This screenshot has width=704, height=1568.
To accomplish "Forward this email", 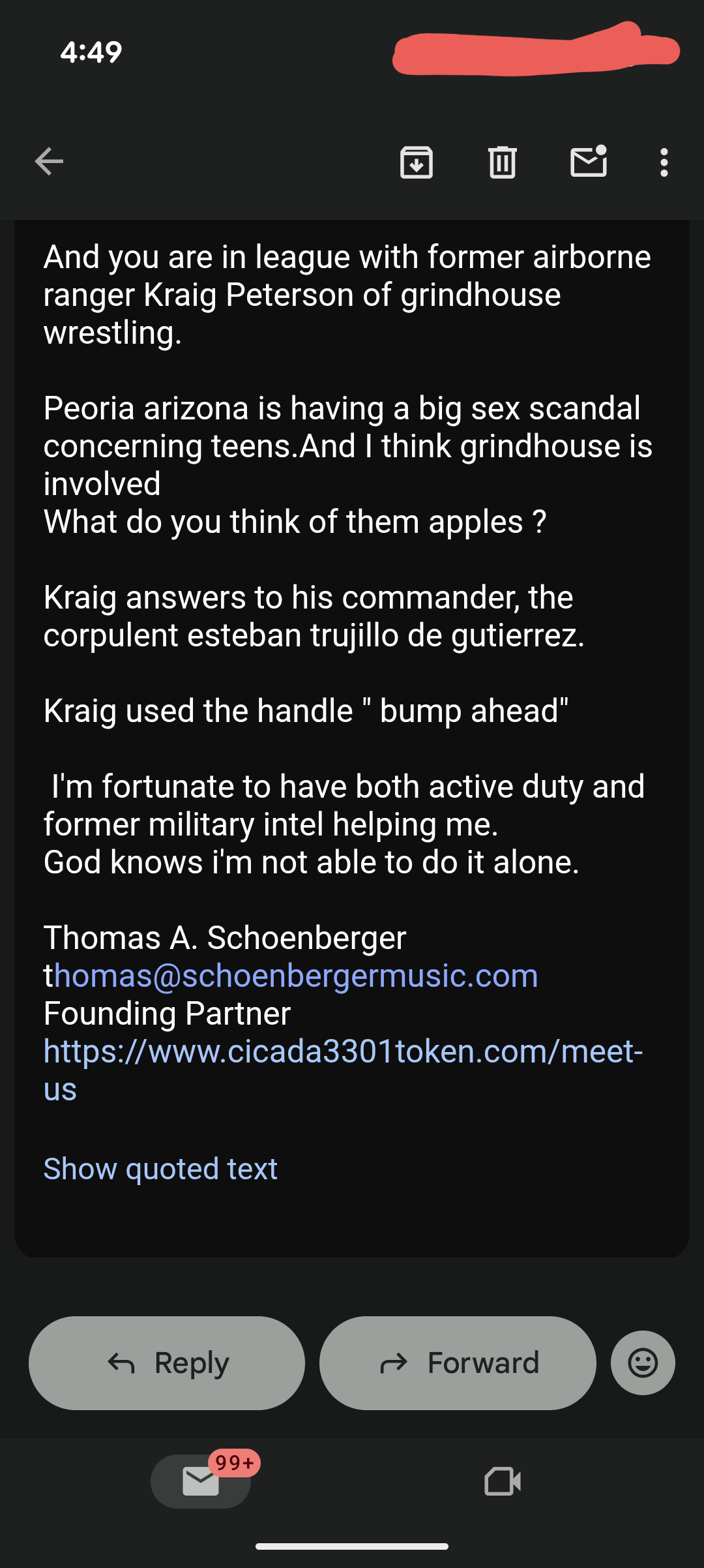I will (458, 1363).
